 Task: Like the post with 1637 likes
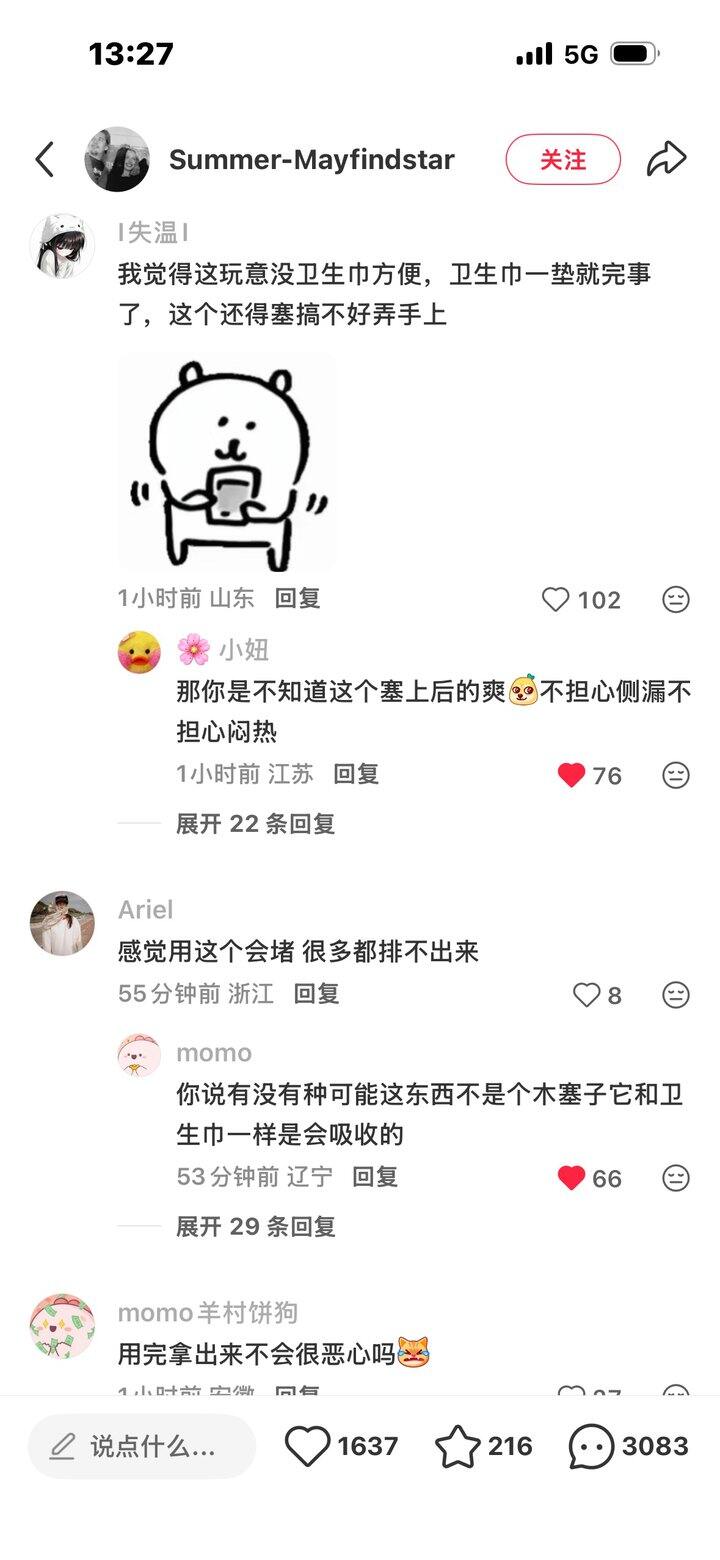click(x=308, y=1446)
